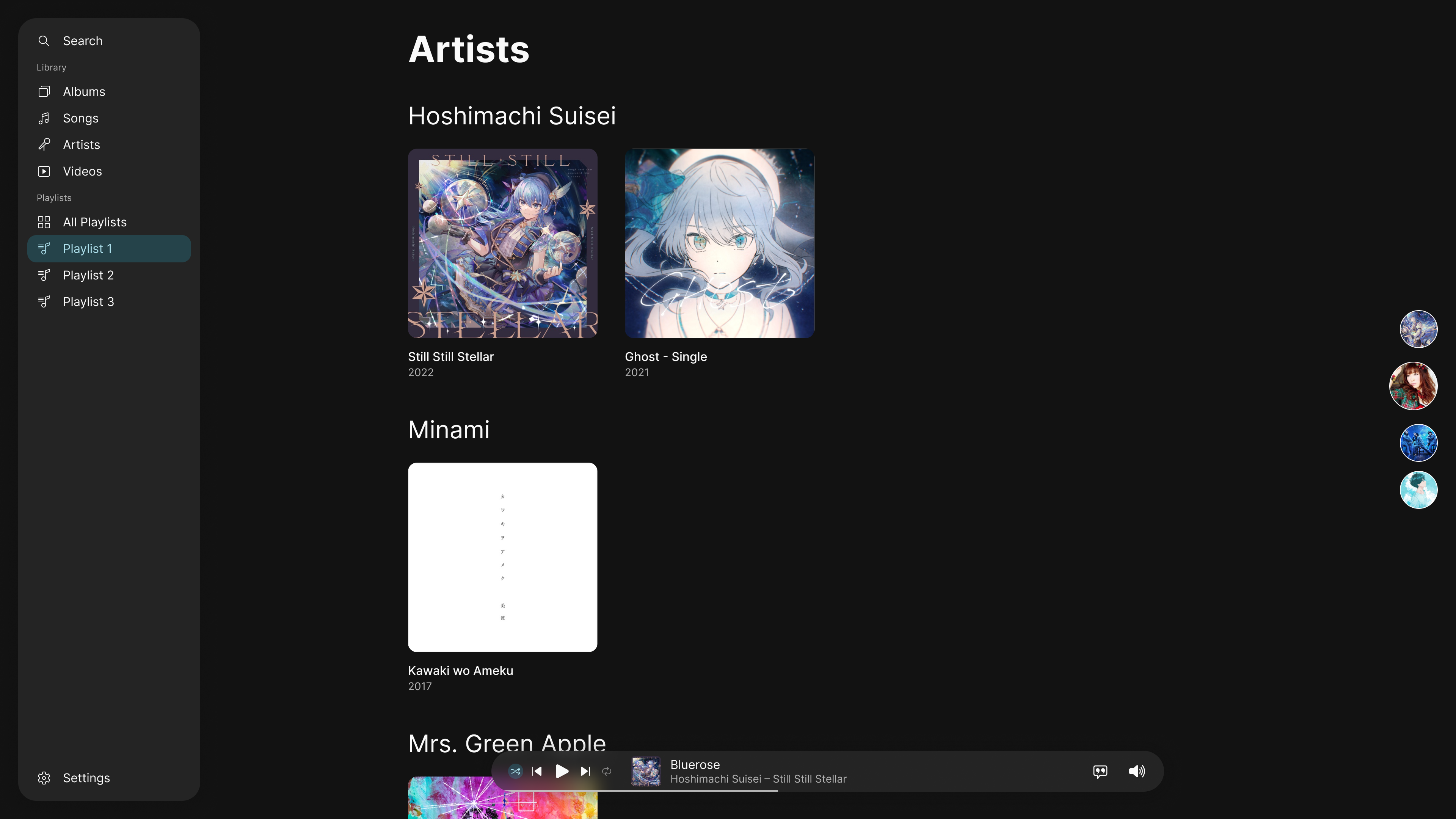Open Settings
The image size is (1456, 819).
(86, 778)
